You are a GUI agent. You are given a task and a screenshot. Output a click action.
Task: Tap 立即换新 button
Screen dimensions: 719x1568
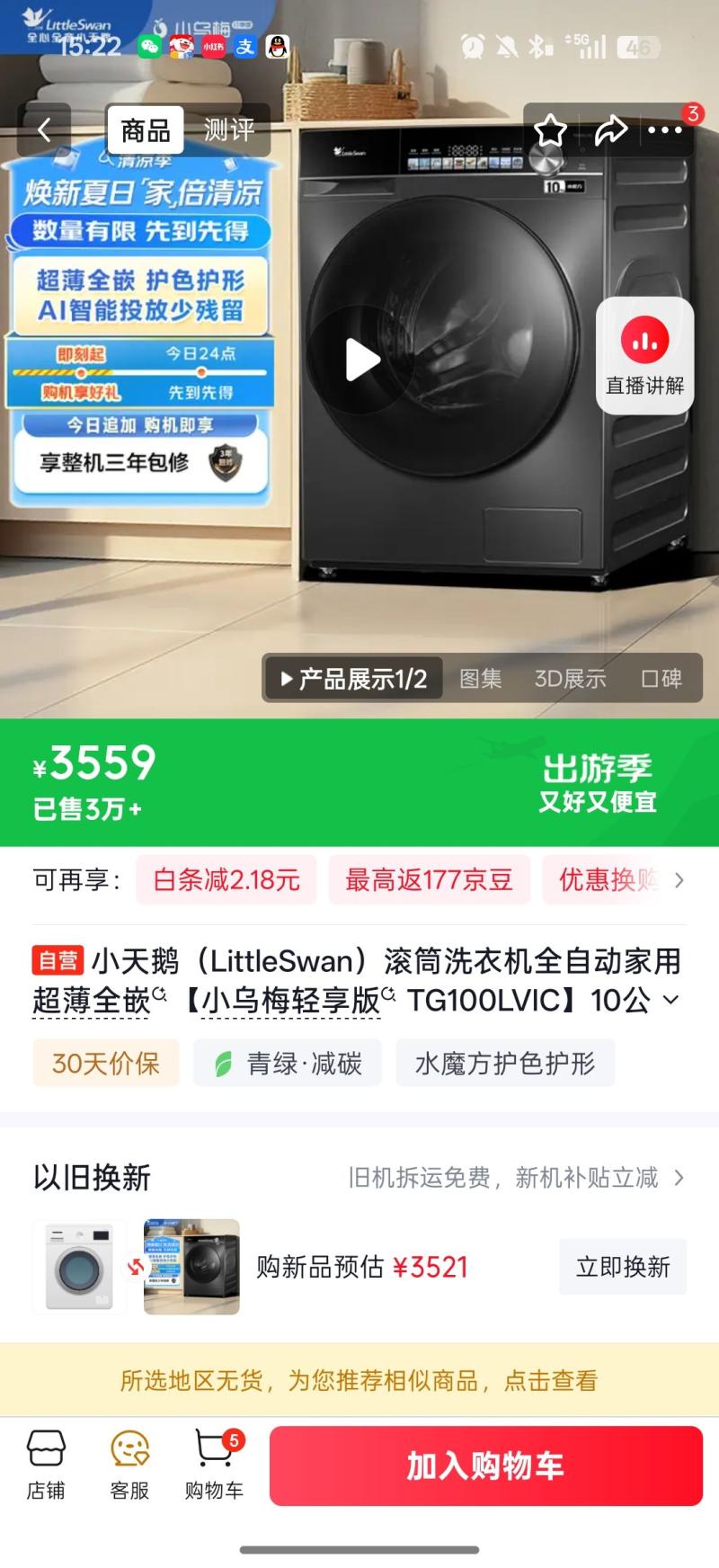coord(623,1267)
